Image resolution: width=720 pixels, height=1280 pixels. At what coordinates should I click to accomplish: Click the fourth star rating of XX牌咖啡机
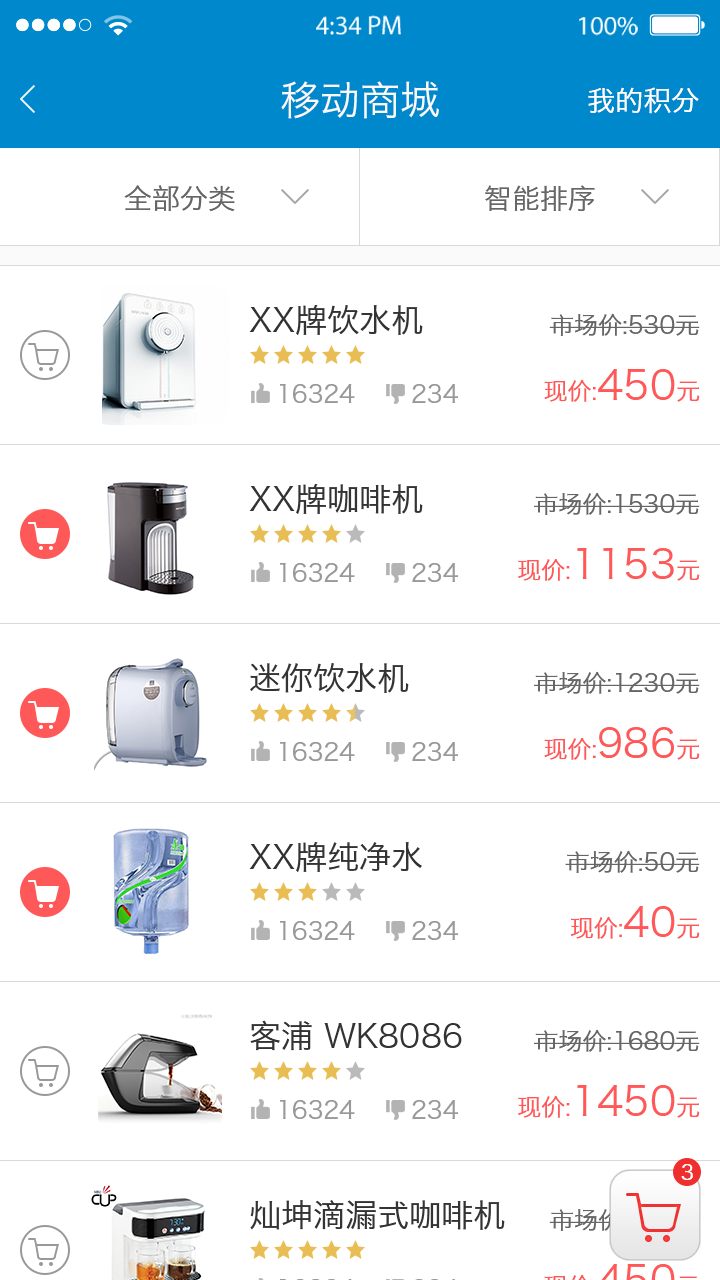pyautogui.click(x=331, y=534)
